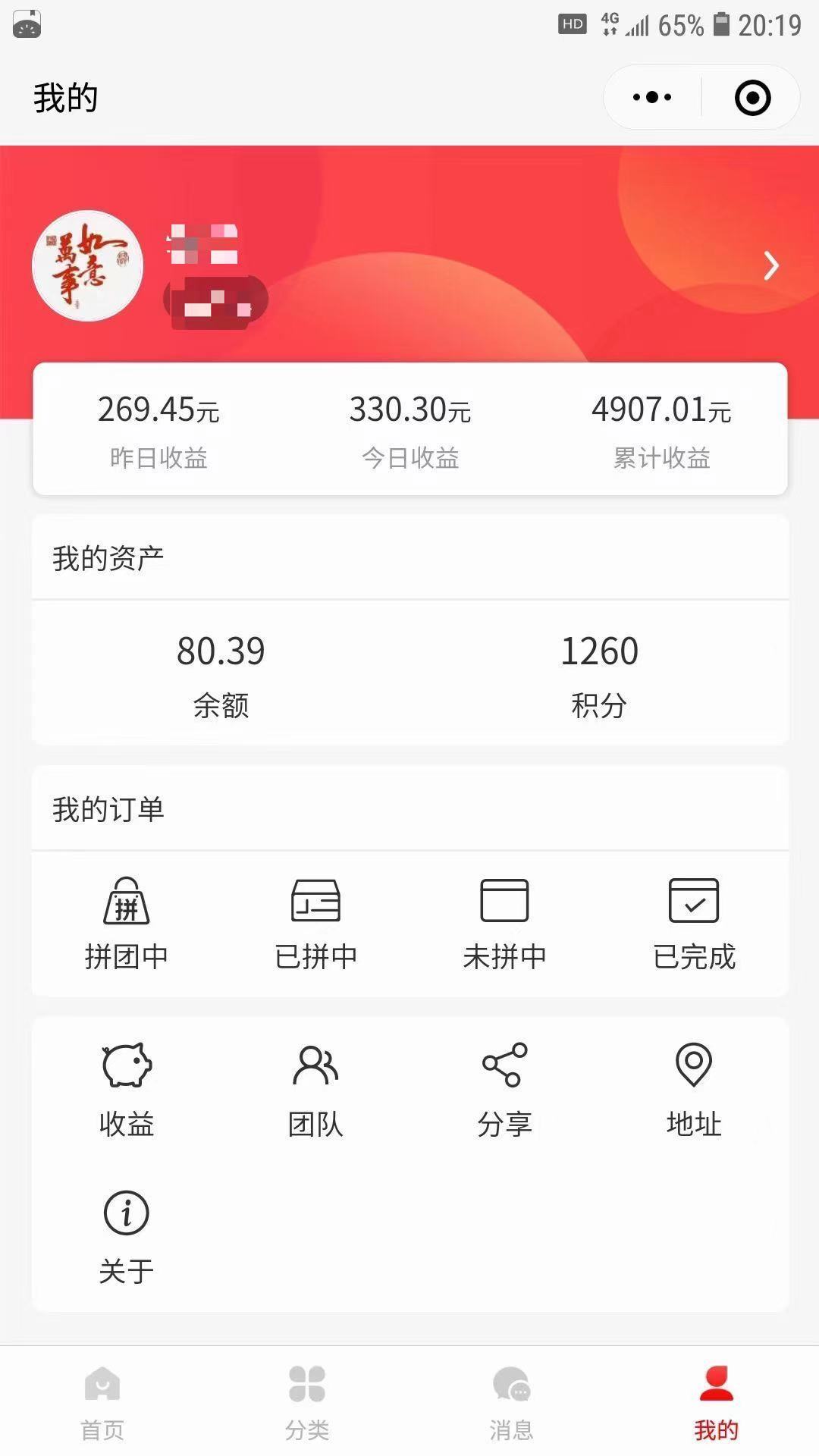This screenshot has width=819, height=1456.
Task: Open the 团队 team page
Action: (x=315, y=1090)
